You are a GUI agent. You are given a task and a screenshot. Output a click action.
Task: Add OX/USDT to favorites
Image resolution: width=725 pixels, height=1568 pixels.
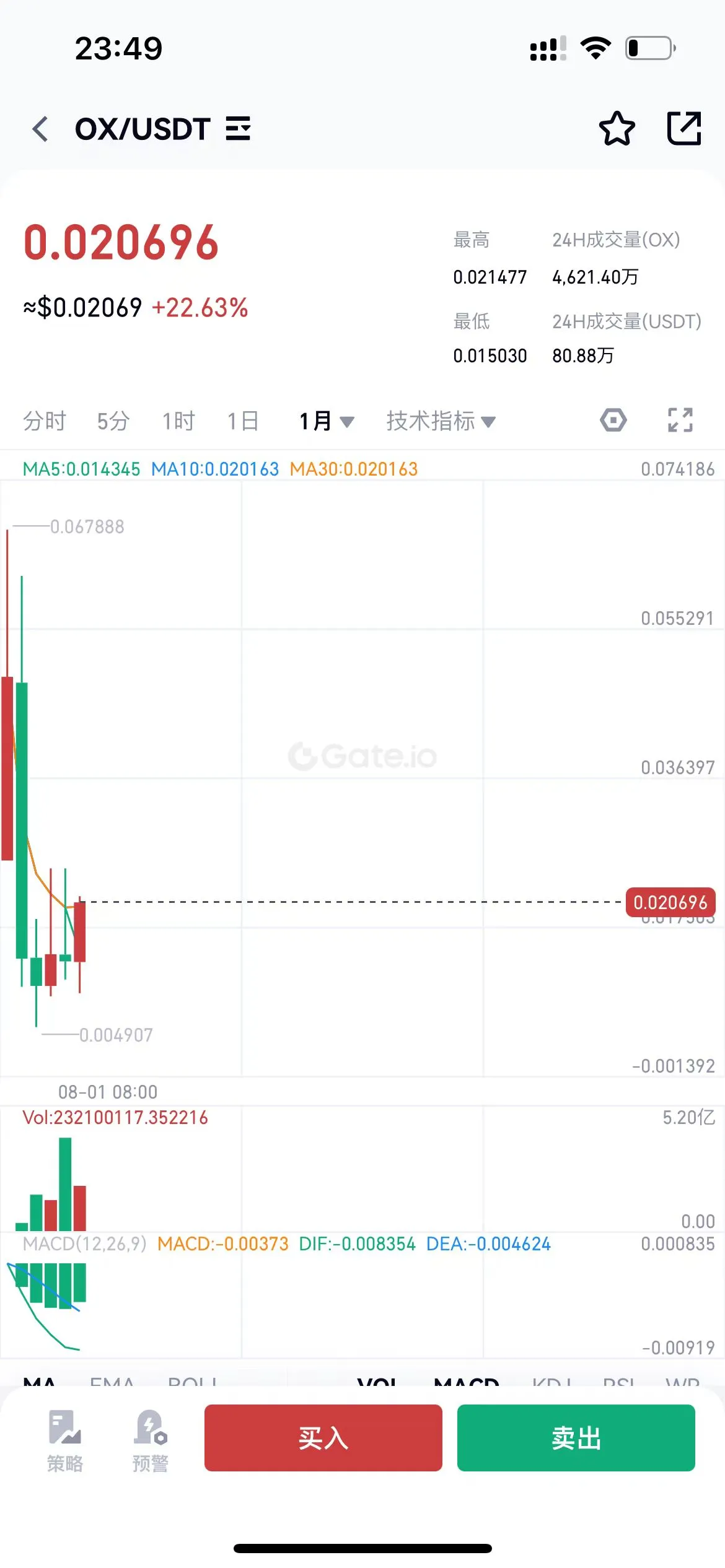pyautogui.click(x=617, y=129)
